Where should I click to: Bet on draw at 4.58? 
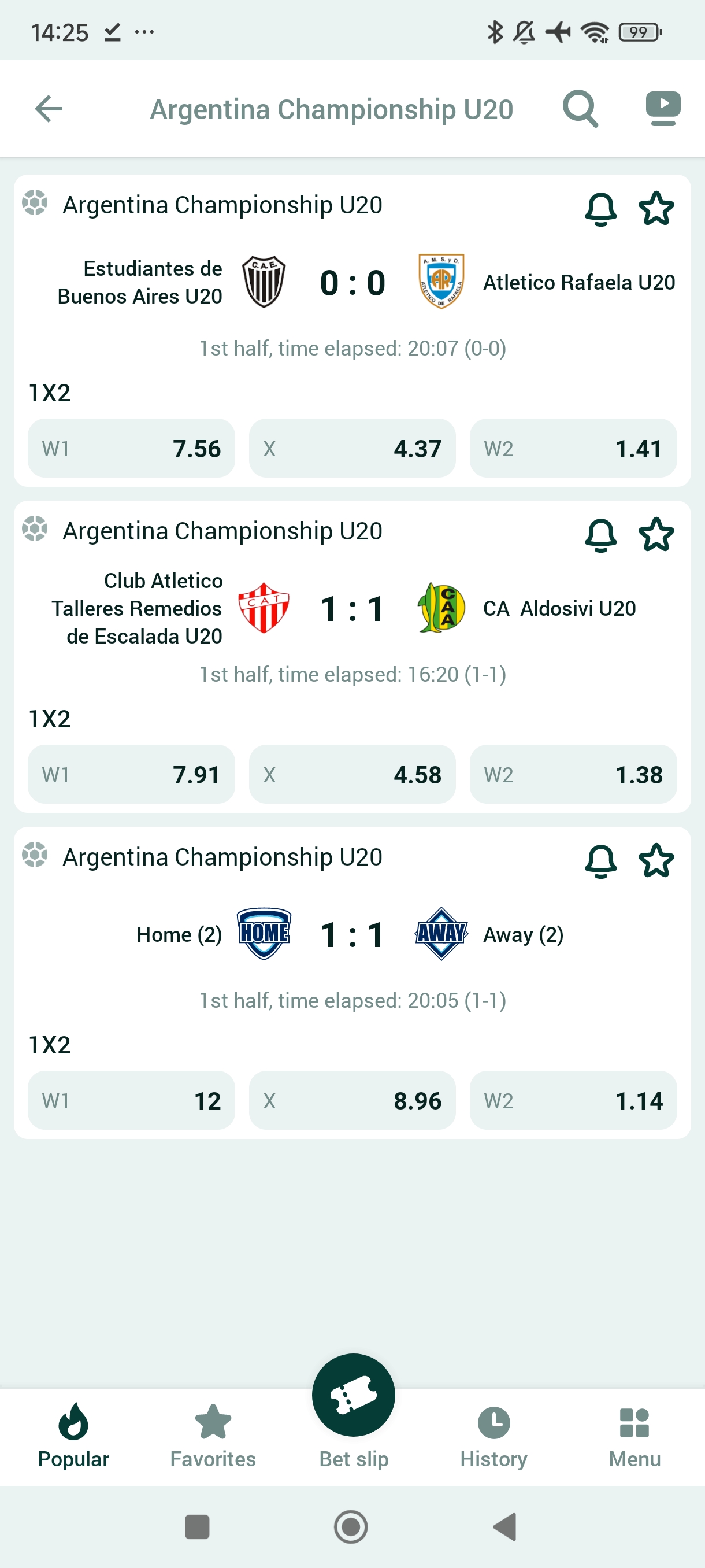[x=352, y=774]
